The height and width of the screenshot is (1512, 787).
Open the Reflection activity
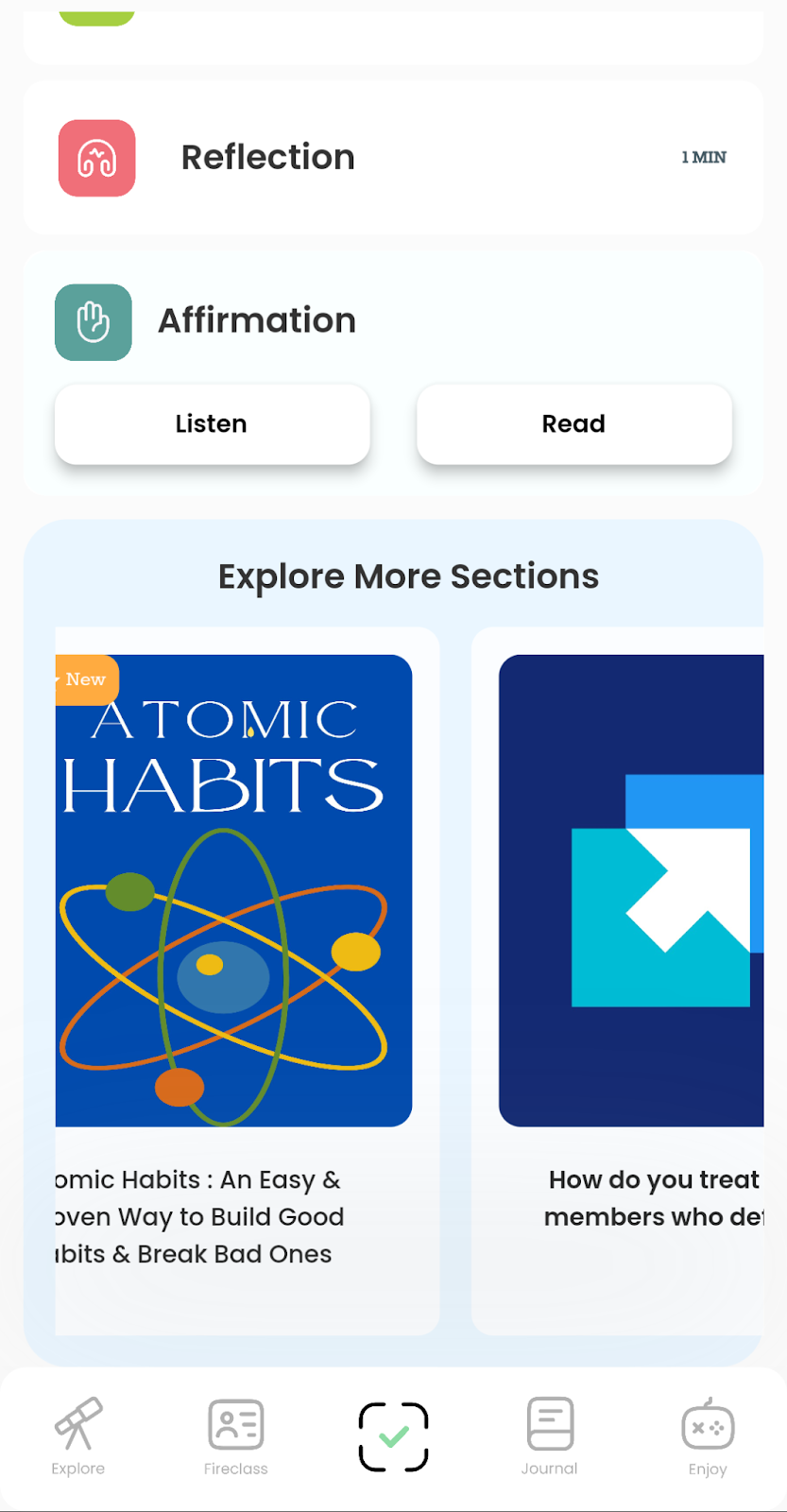[x=392, y=158]
